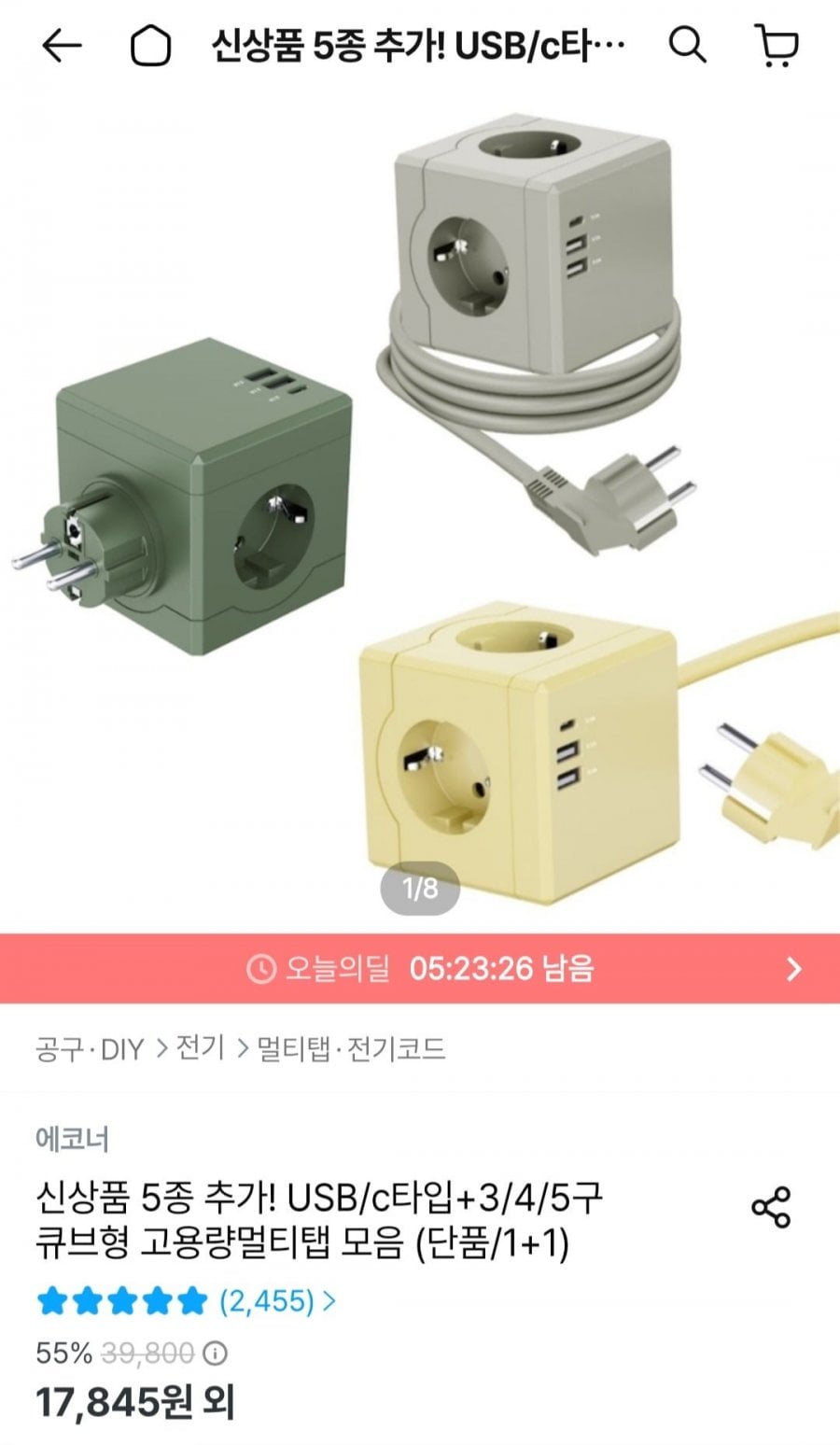
Task: Open the 오늘의딜 countdown banner
Action: coord(420,968)
